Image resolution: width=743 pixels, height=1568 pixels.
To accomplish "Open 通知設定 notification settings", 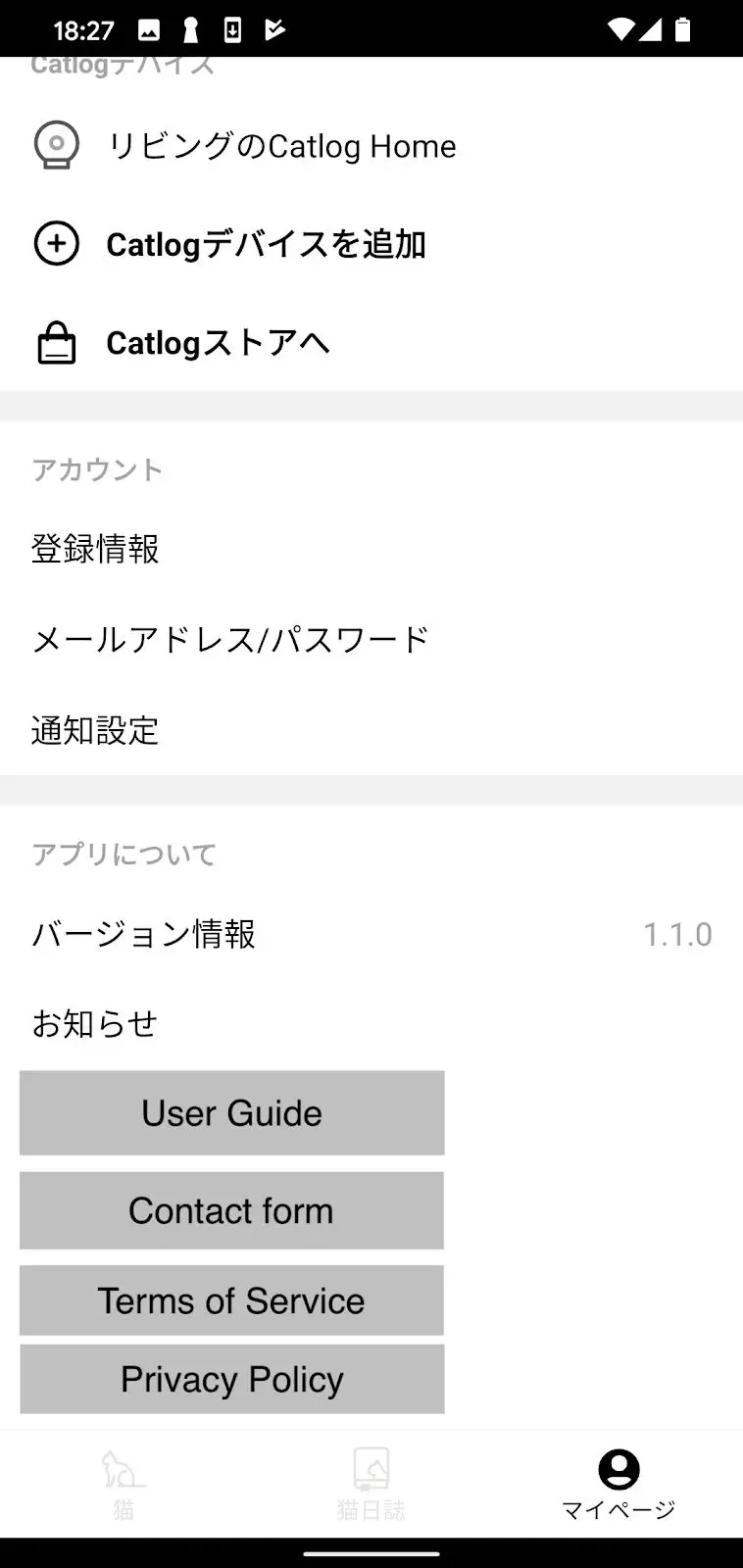I will click(95, 730).
